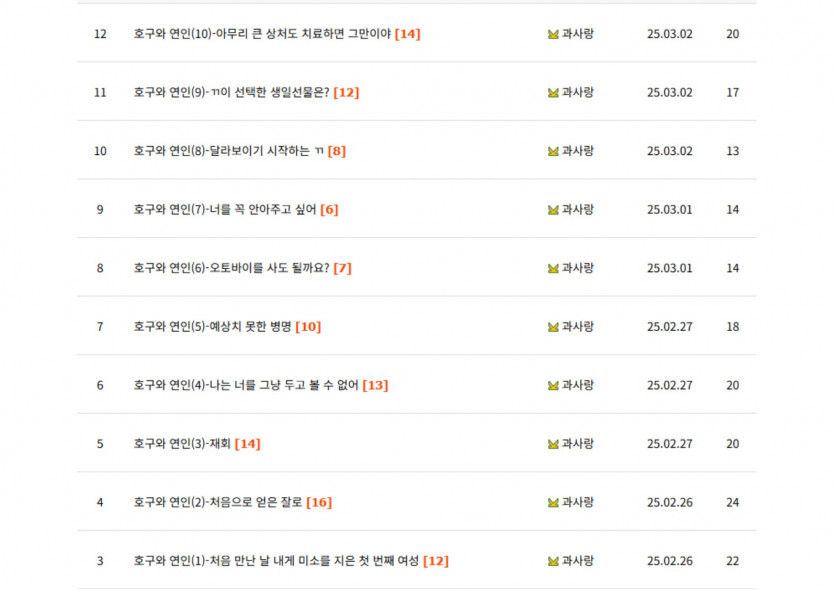View the [16] comments on 호구와 연인(2)
The width and height of the screenshot is (835, 590).
(319, 502)
